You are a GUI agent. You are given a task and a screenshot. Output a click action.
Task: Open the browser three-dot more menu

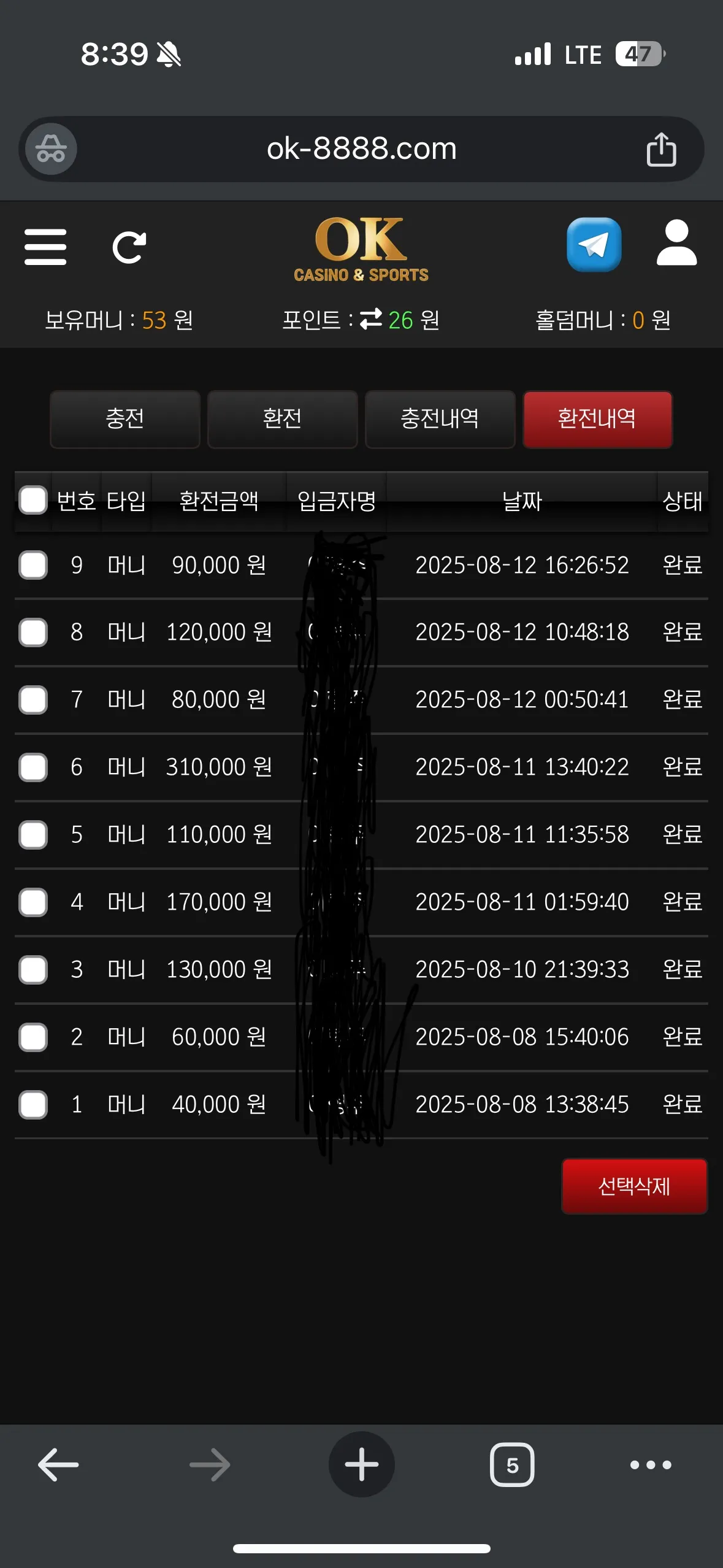coord(651,1464)
